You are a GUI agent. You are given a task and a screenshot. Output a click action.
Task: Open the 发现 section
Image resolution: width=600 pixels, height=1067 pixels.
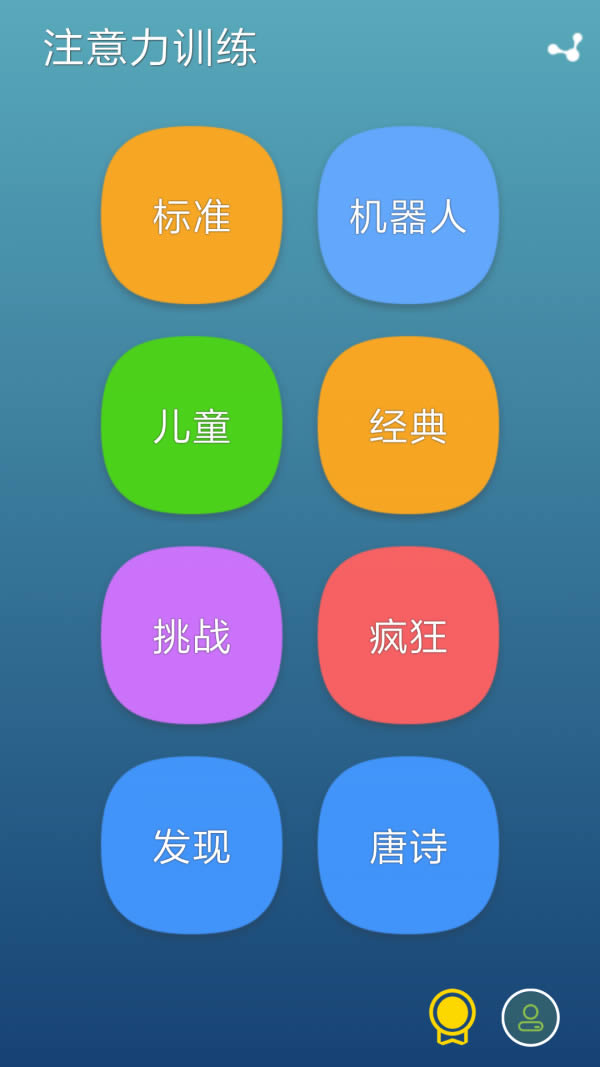point(191,845)
